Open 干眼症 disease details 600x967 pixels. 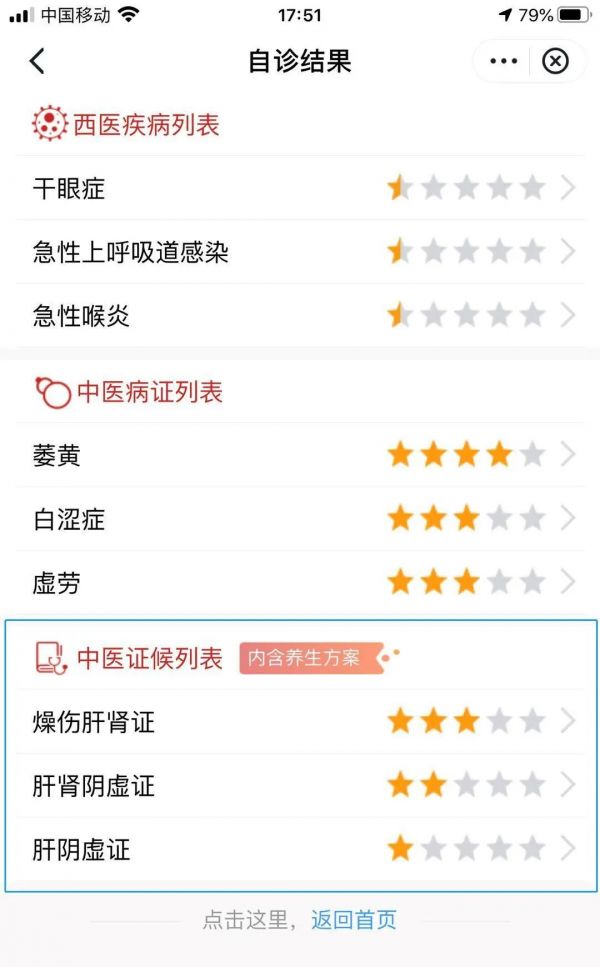300,188
